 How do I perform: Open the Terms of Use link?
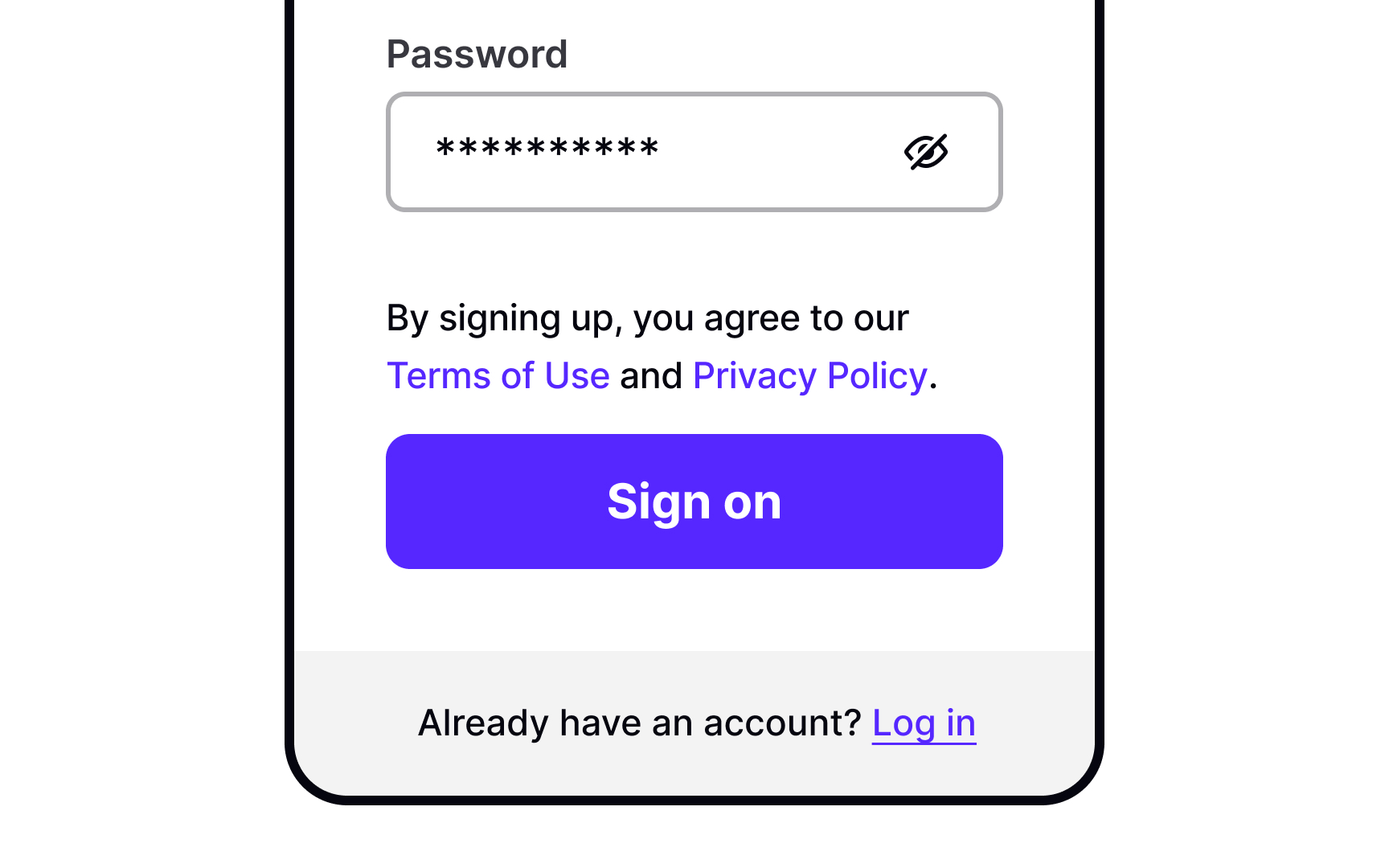[498, 376]
